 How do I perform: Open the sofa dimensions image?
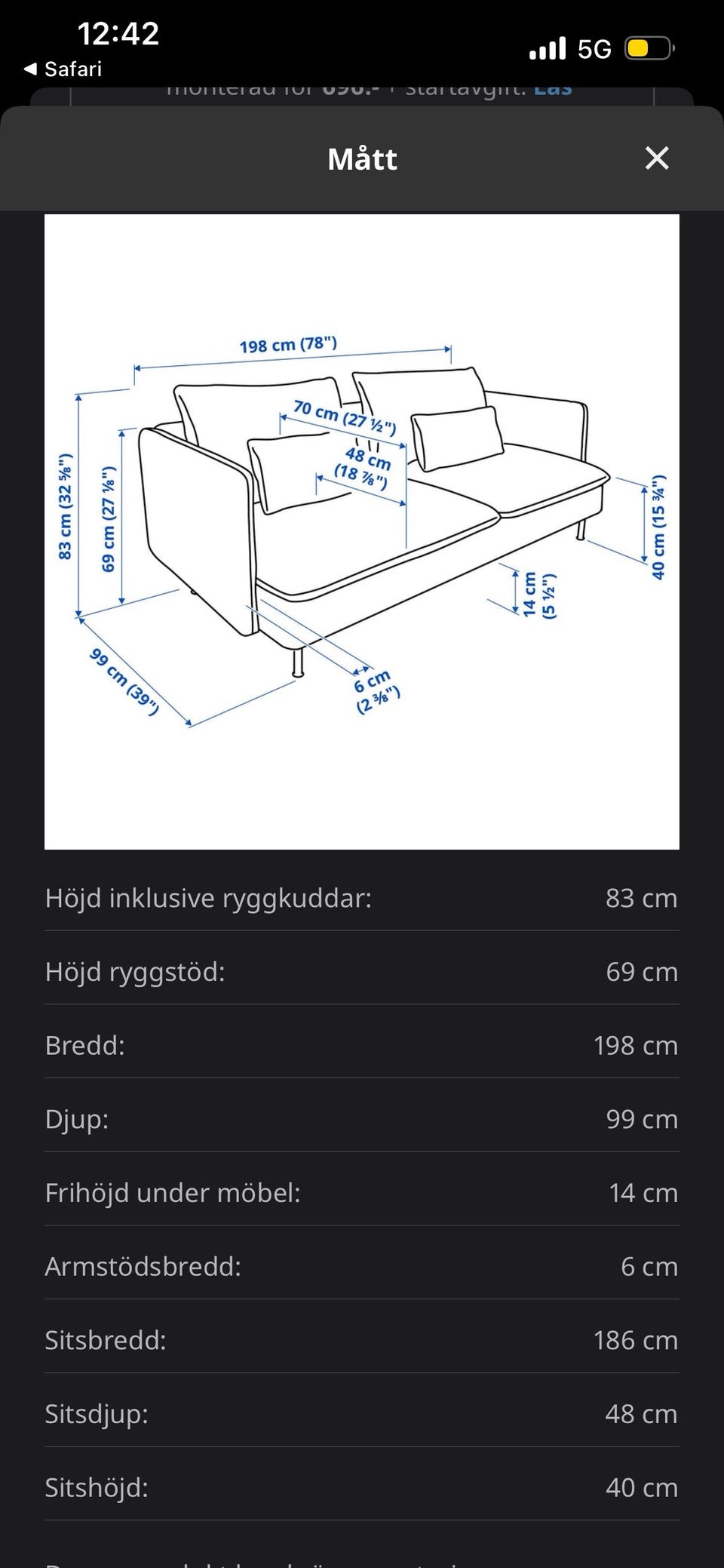point(362,532)
